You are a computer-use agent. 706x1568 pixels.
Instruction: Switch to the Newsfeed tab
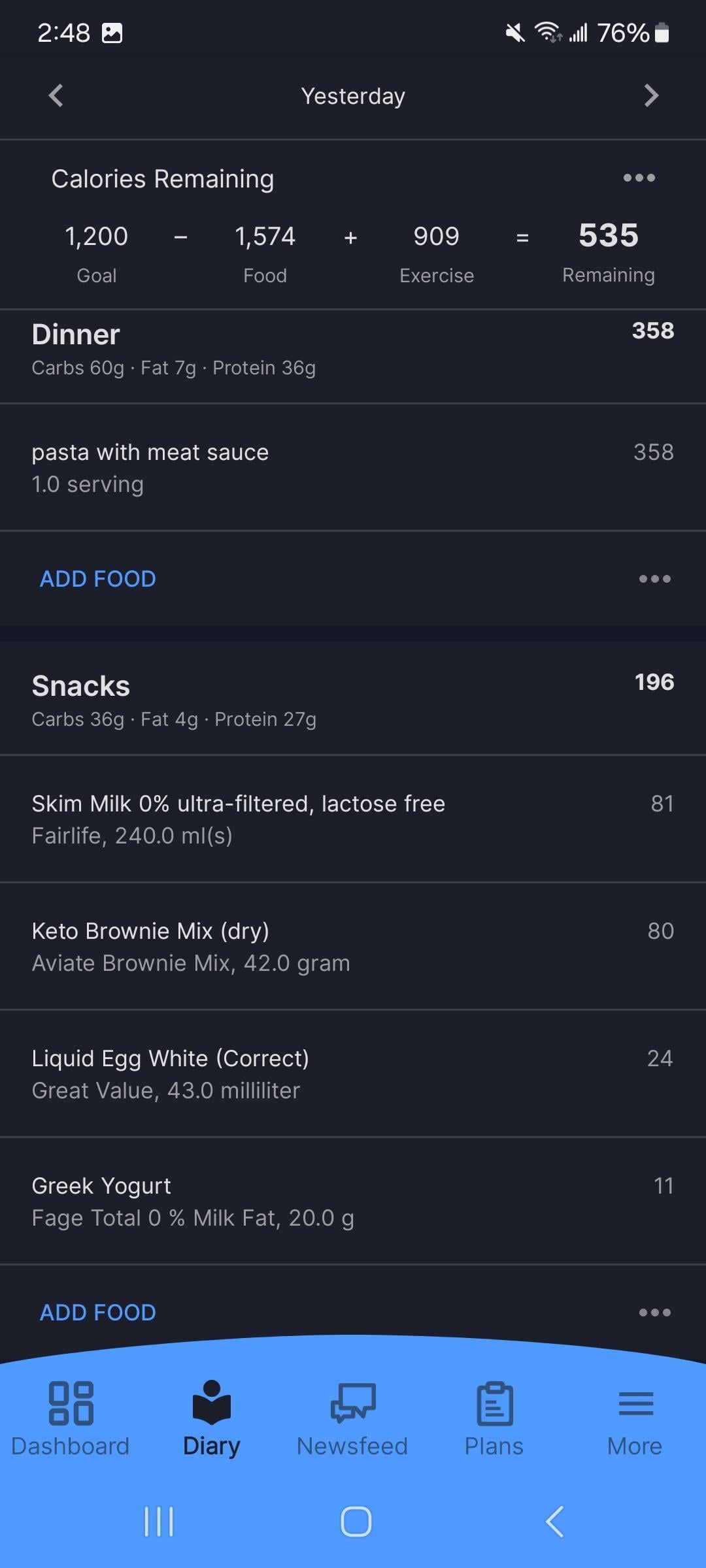[x=352, y=1418]
